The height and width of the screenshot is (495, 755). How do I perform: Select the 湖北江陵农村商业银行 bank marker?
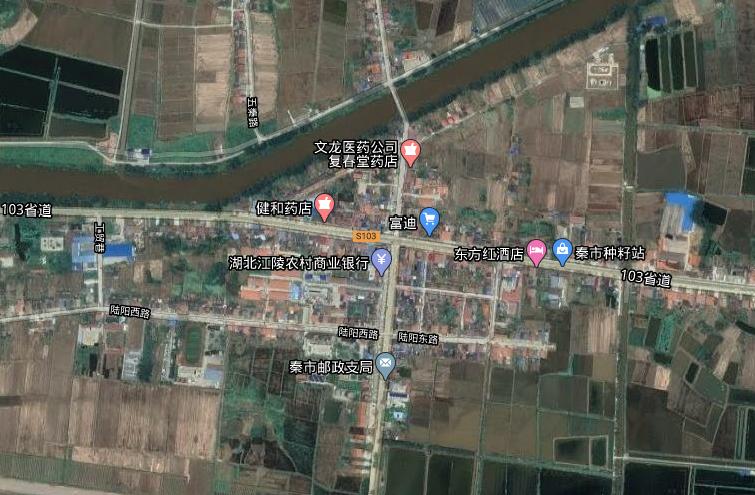coord(382,260)
